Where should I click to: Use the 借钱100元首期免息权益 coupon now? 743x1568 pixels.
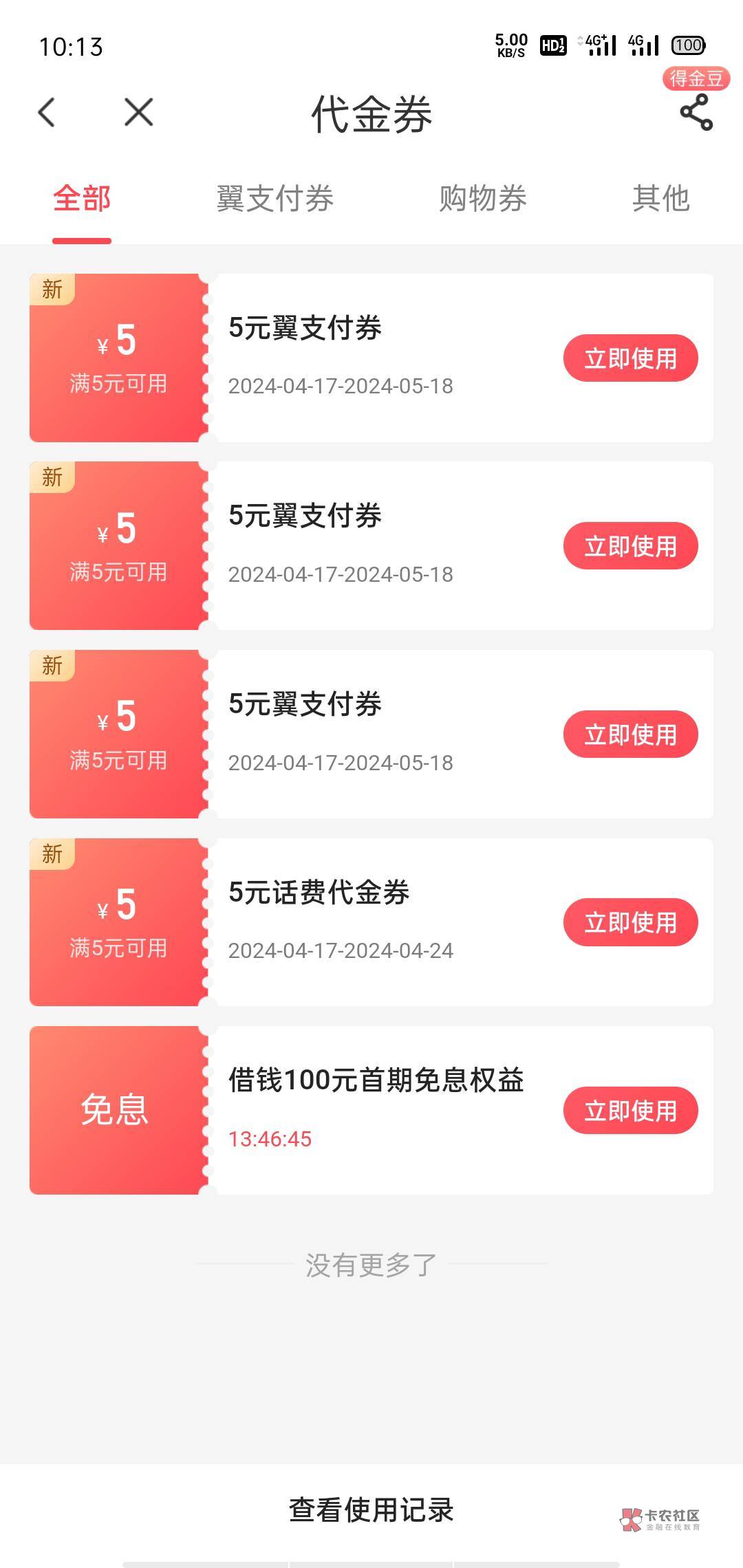(x=630, y=1111)
